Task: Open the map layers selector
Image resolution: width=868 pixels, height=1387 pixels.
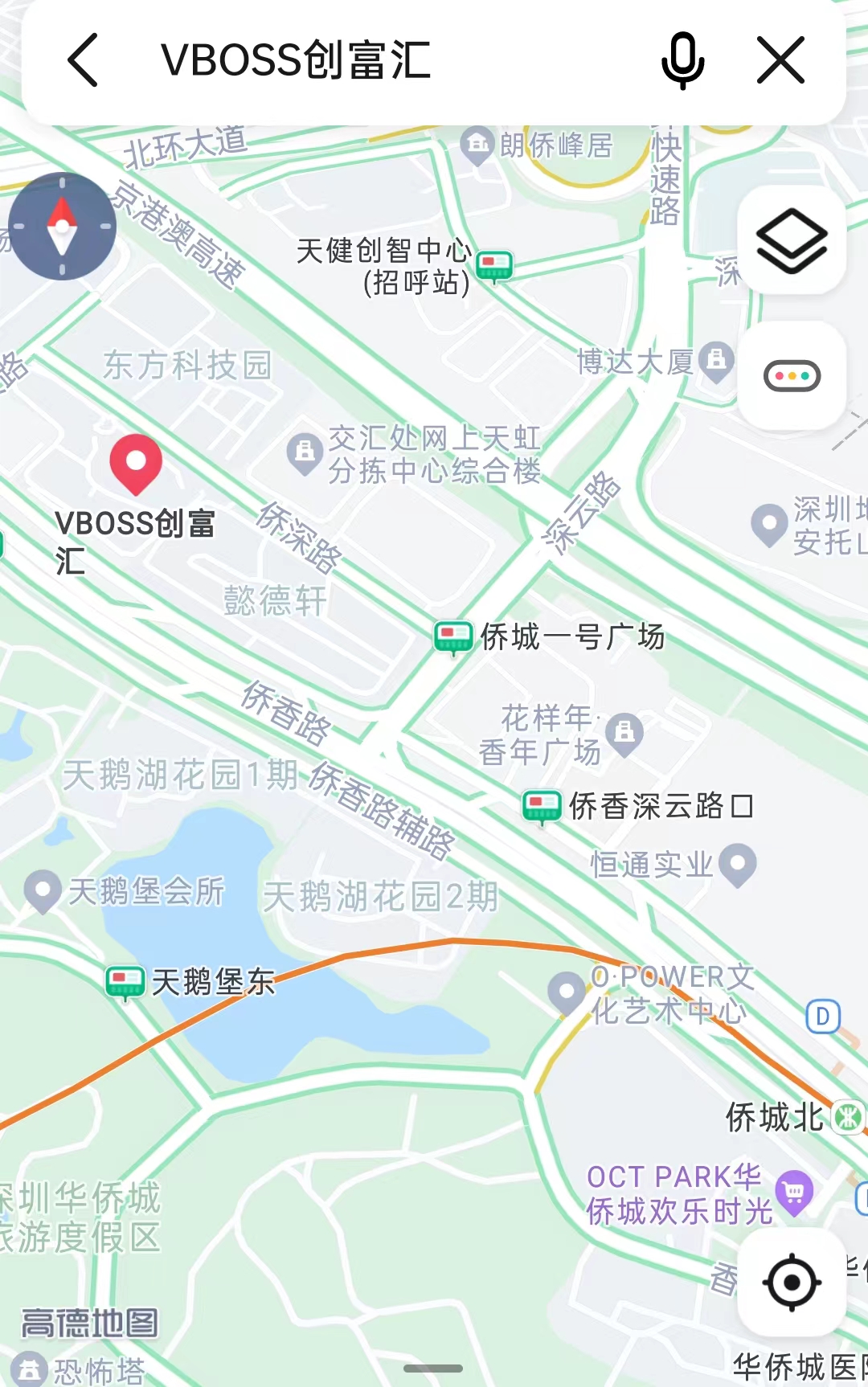Action: click(x=792, y=240)
